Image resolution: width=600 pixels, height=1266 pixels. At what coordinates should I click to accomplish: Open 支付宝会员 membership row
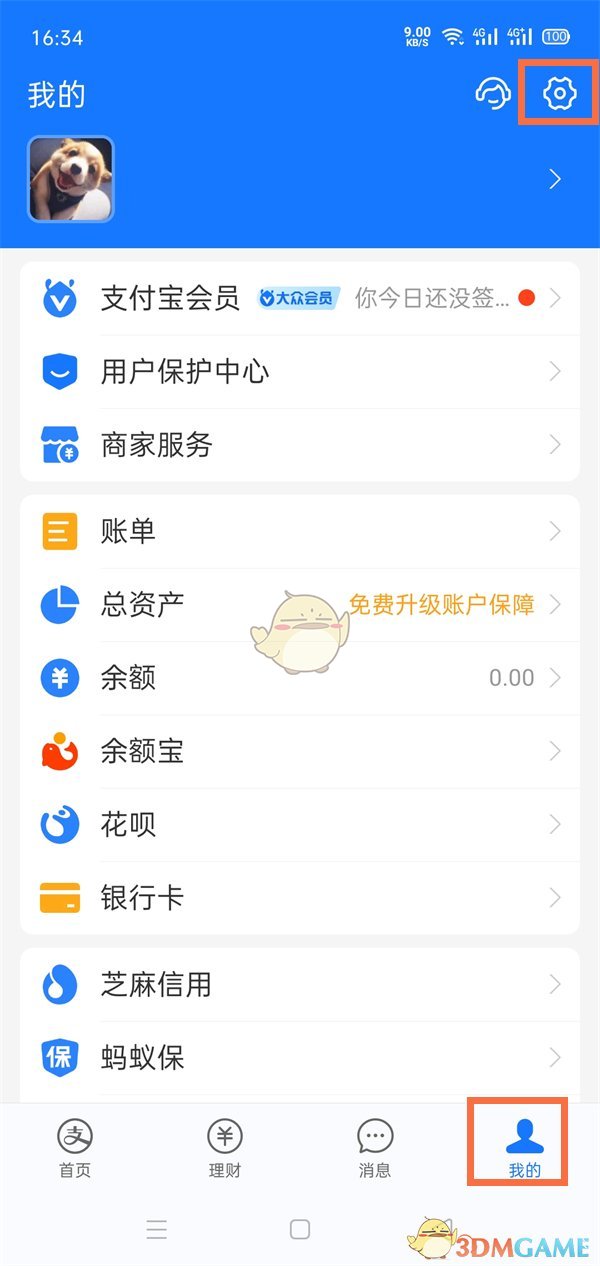pos(300,298)
